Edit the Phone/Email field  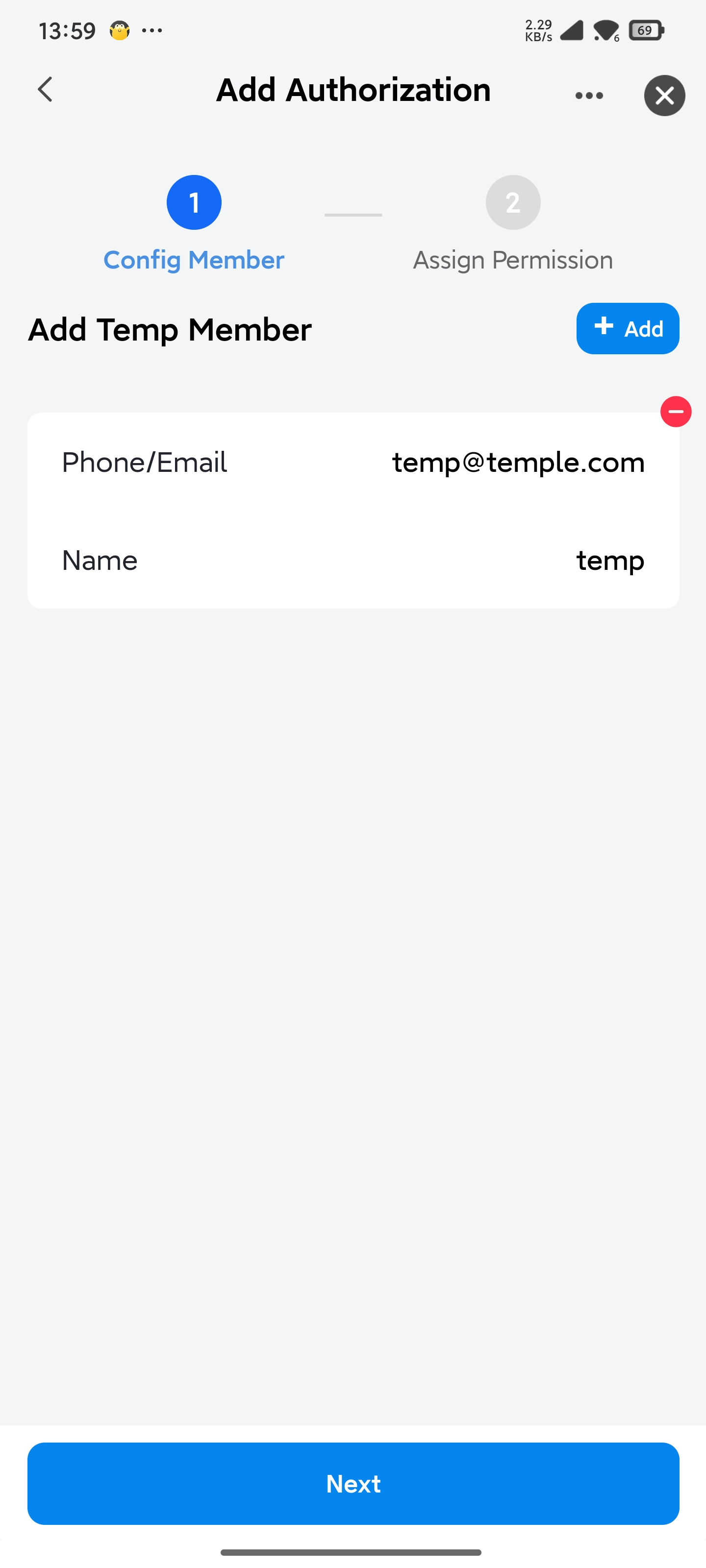coord(518,463)
